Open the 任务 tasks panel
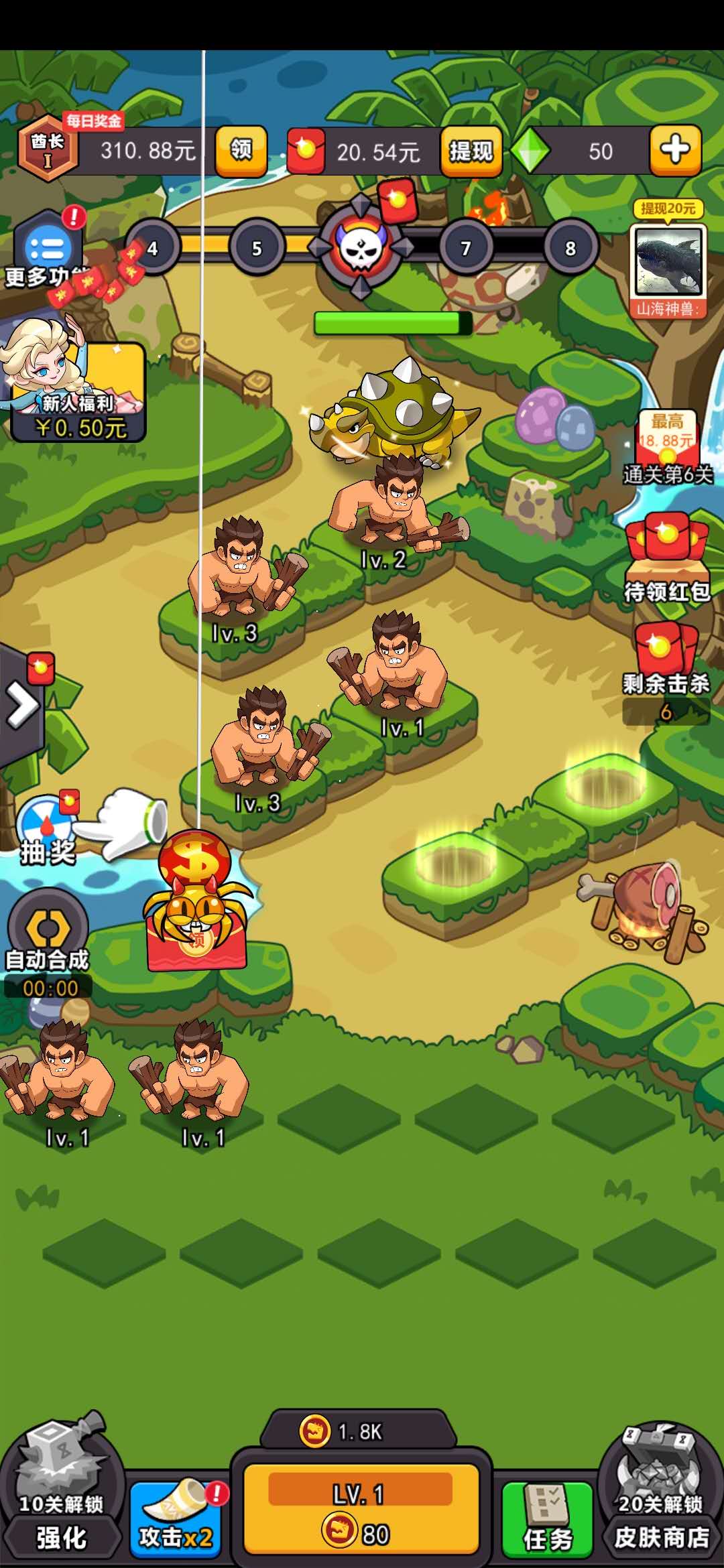The height and width of the screenshot is (1568, 724). [547, 1518]
